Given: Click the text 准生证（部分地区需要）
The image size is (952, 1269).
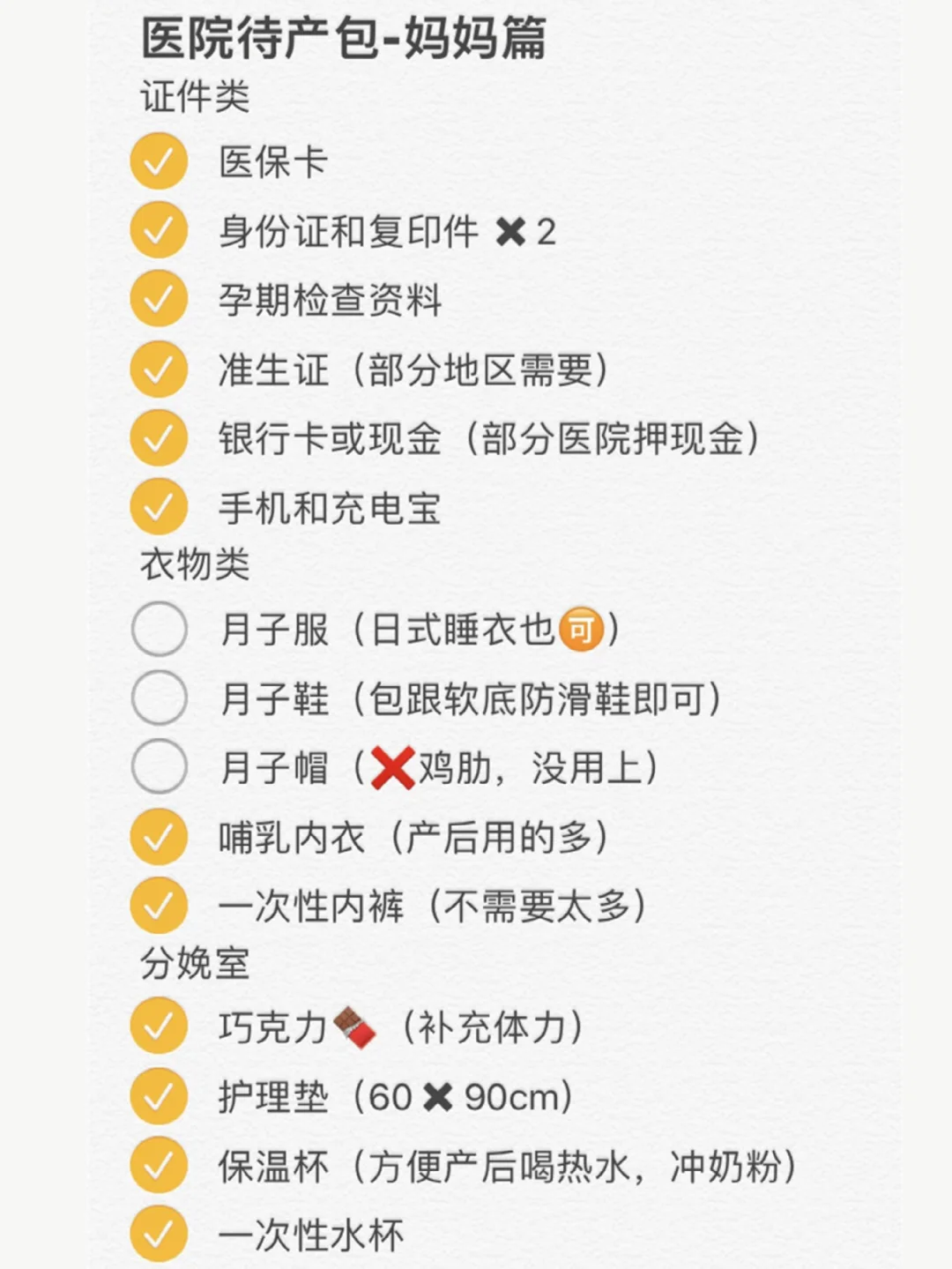Looking at the screenshot, I should pyautogui.click(x=414, y=369).
